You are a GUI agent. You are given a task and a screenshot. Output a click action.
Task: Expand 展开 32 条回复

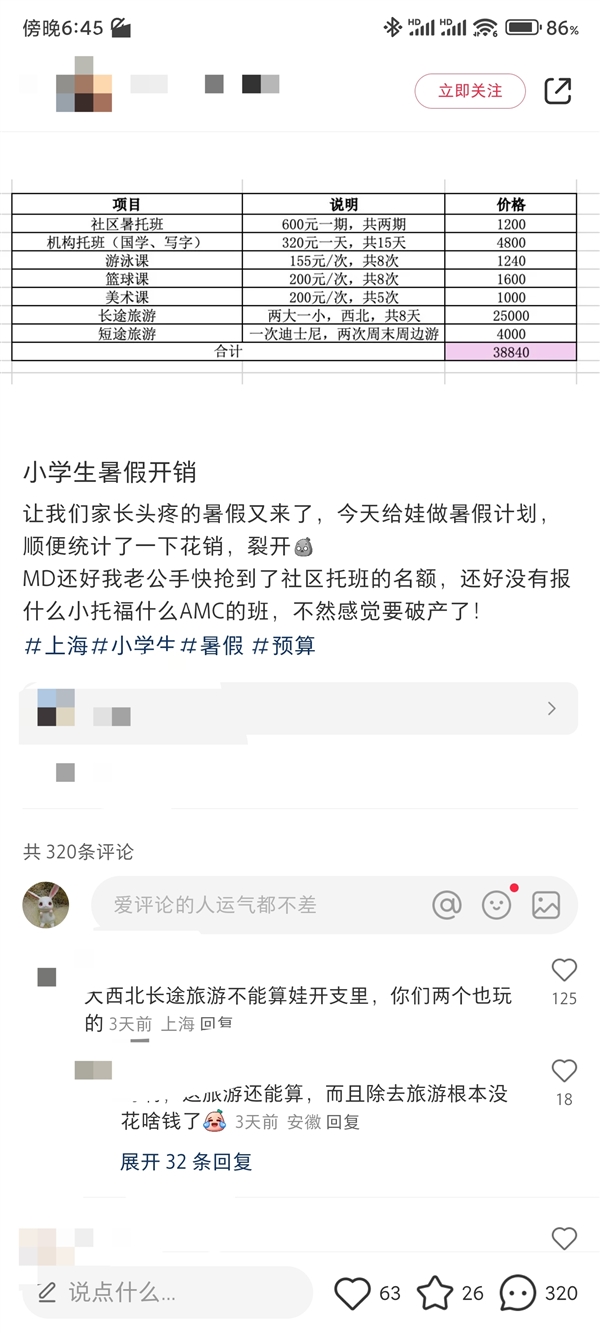click(186, 1162)
